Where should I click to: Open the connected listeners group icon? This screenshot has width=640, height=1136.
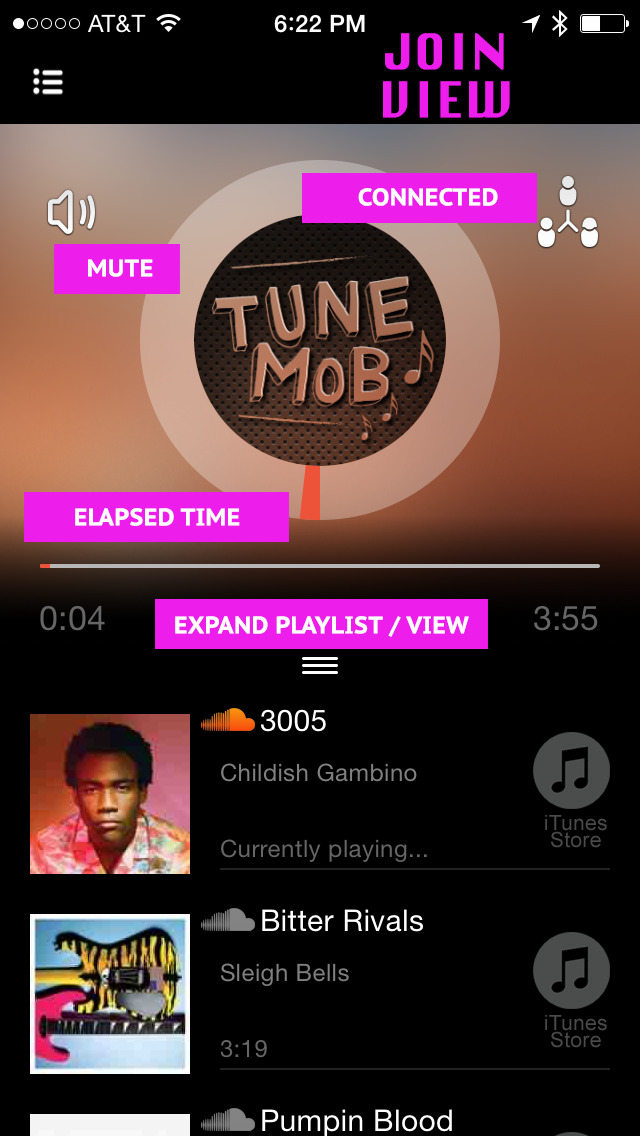(x=567, y=213)
